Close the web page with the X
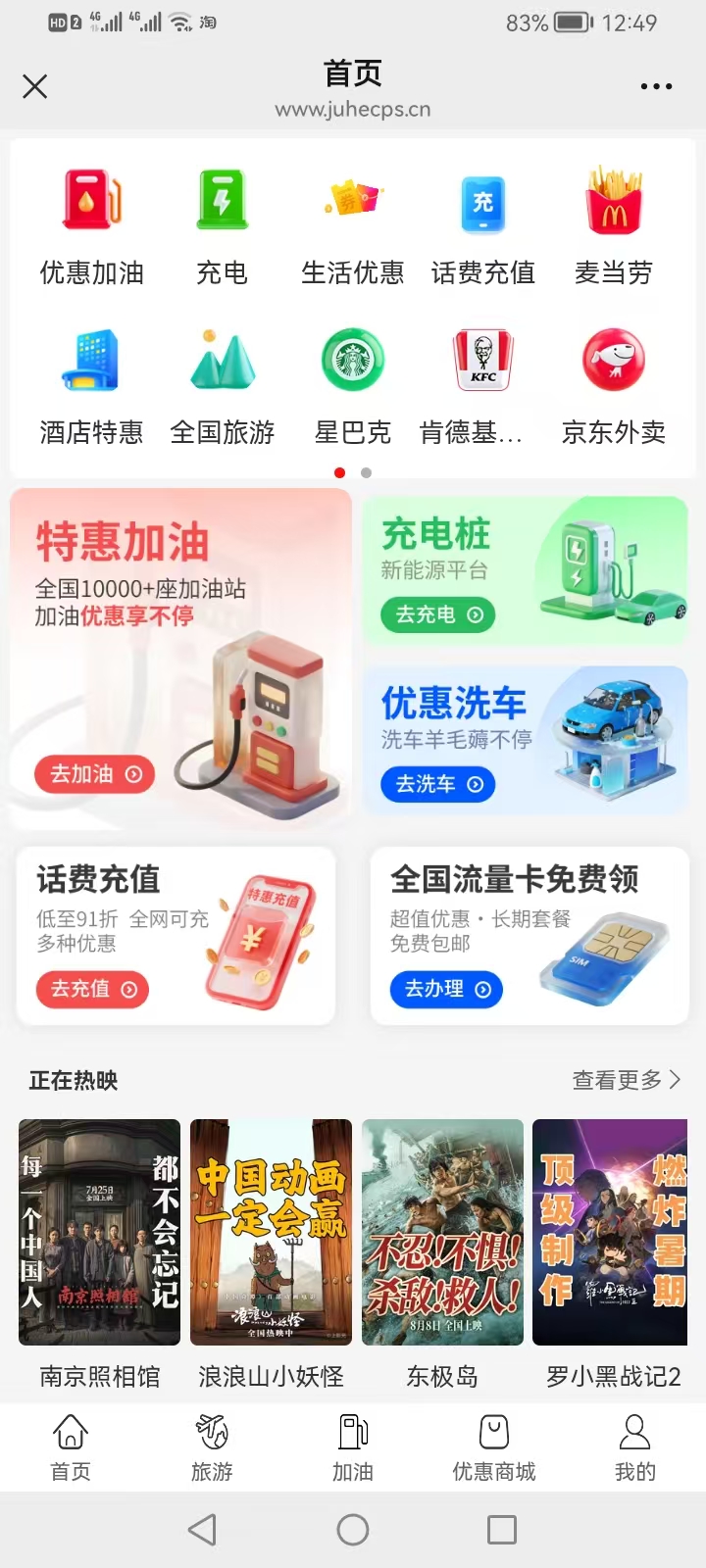This screenshot has height=1568, width=706. coord(35,86)
